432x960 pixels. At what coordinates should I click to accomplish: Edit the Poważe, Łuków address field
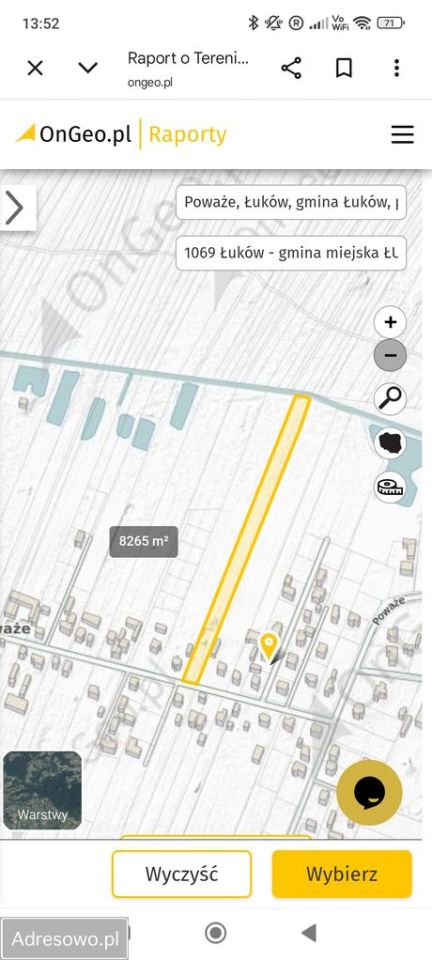point(291,202)
